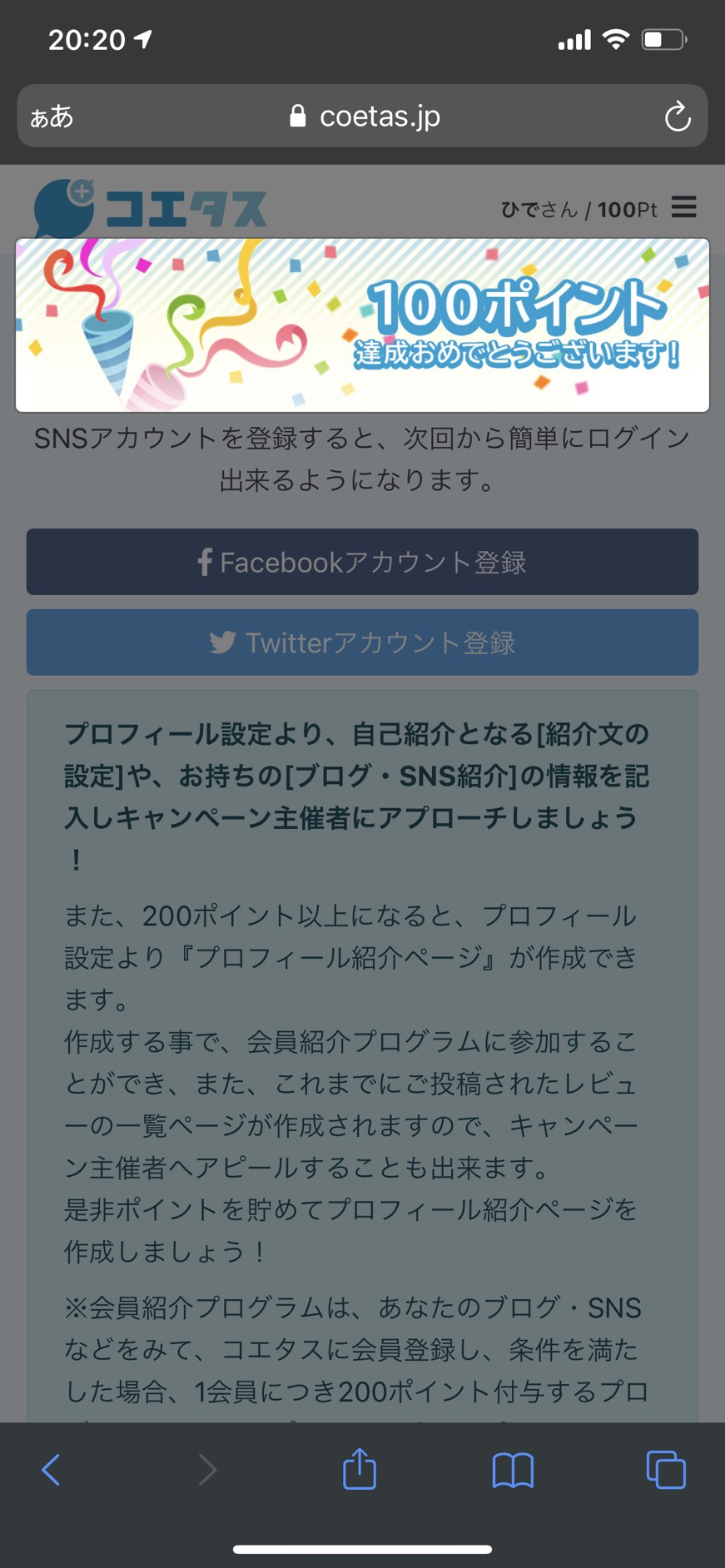Go back in Safari
This screenshot has width=725, height=1568.
(51, 1470)
